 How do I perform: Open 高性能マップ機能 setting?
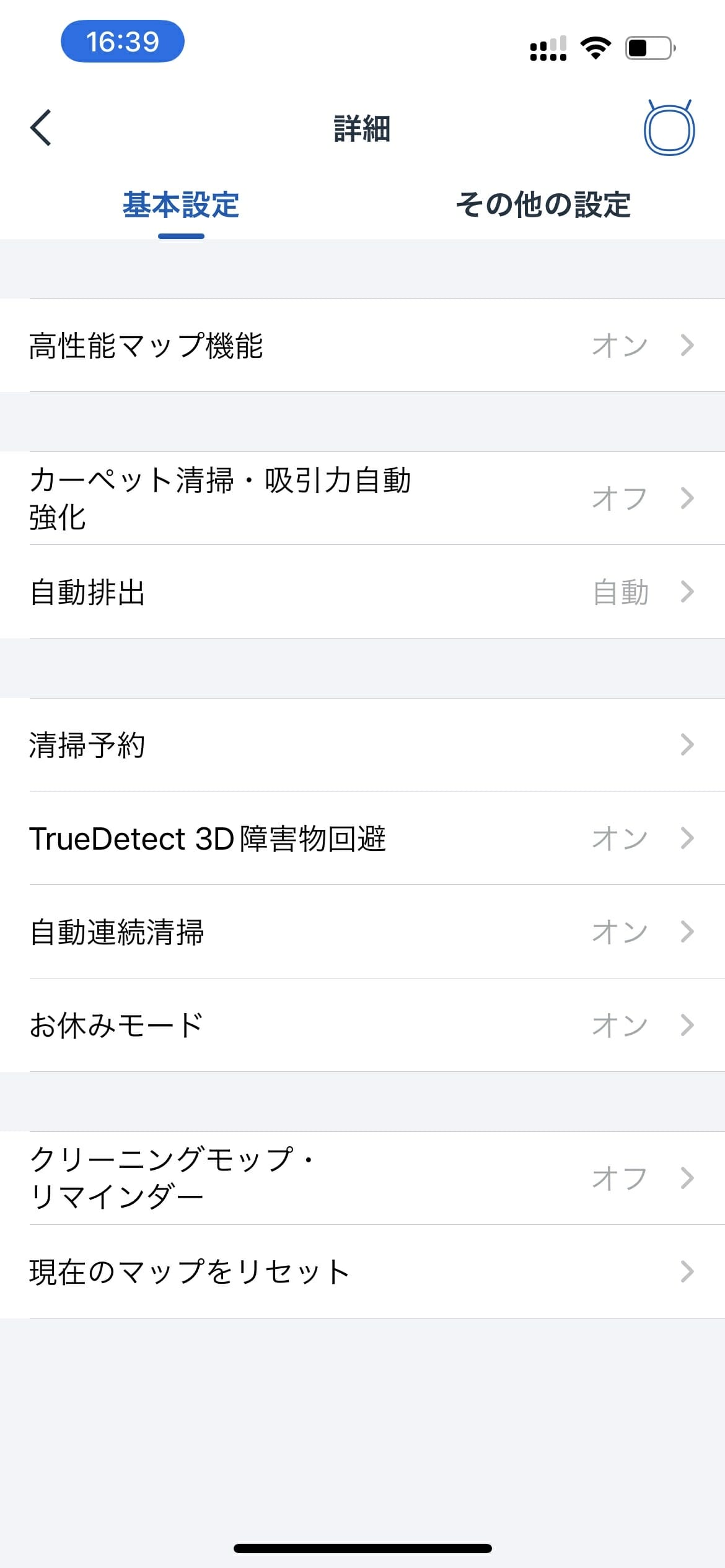click(x=362, y=345)
